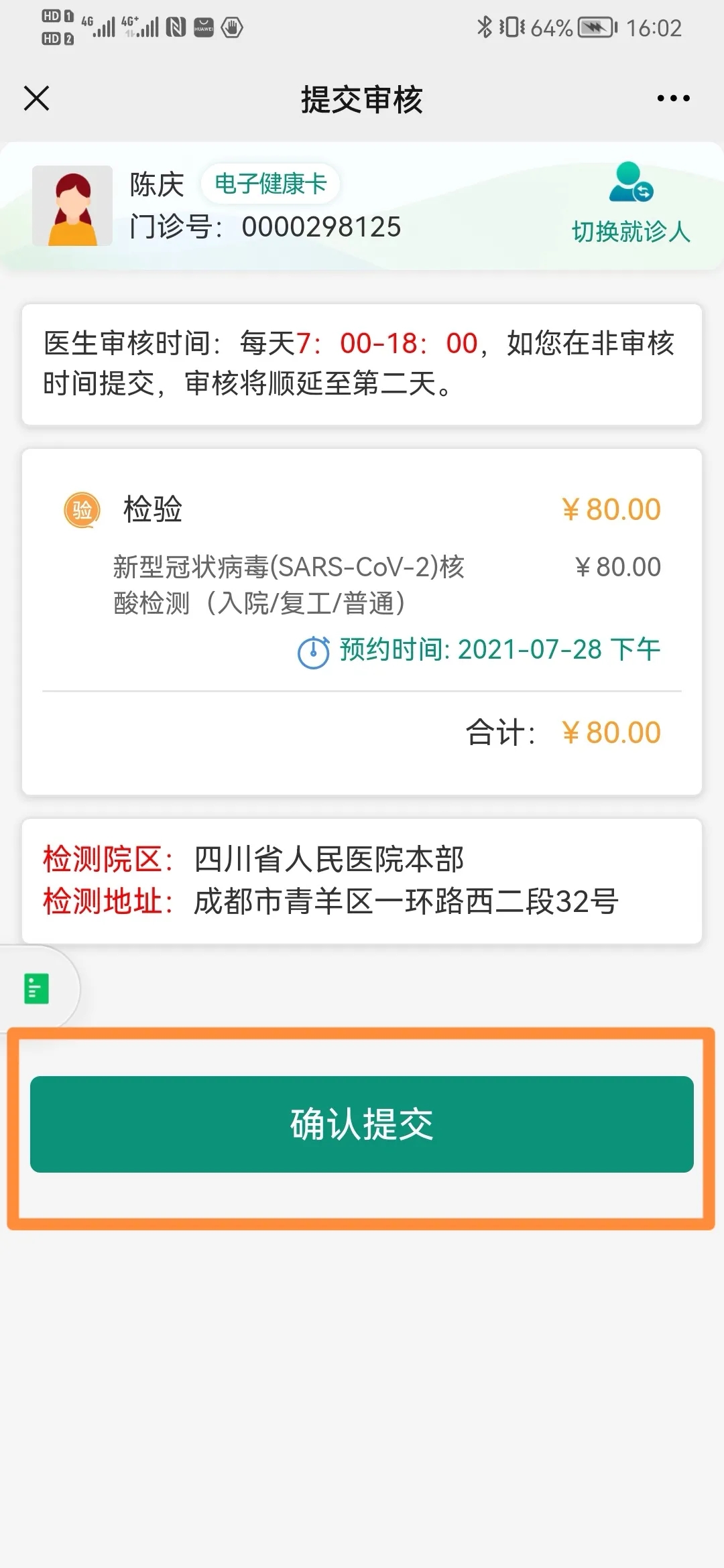The image size is (724, 1568).
Task: Tap the green 确认提交 button
Action: click(x=362, y=1124)
